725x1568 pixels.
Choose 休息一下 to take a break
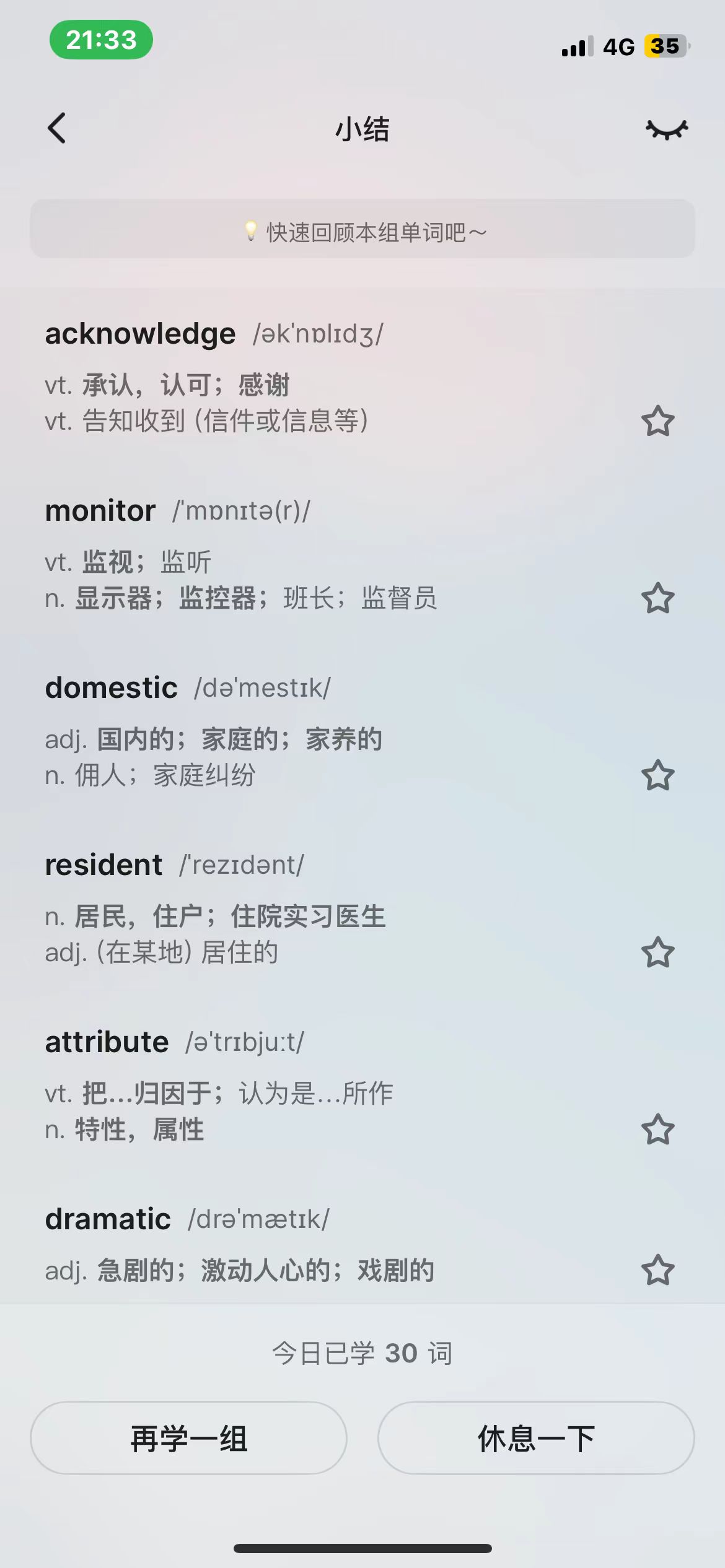[x=536, y=1438]
